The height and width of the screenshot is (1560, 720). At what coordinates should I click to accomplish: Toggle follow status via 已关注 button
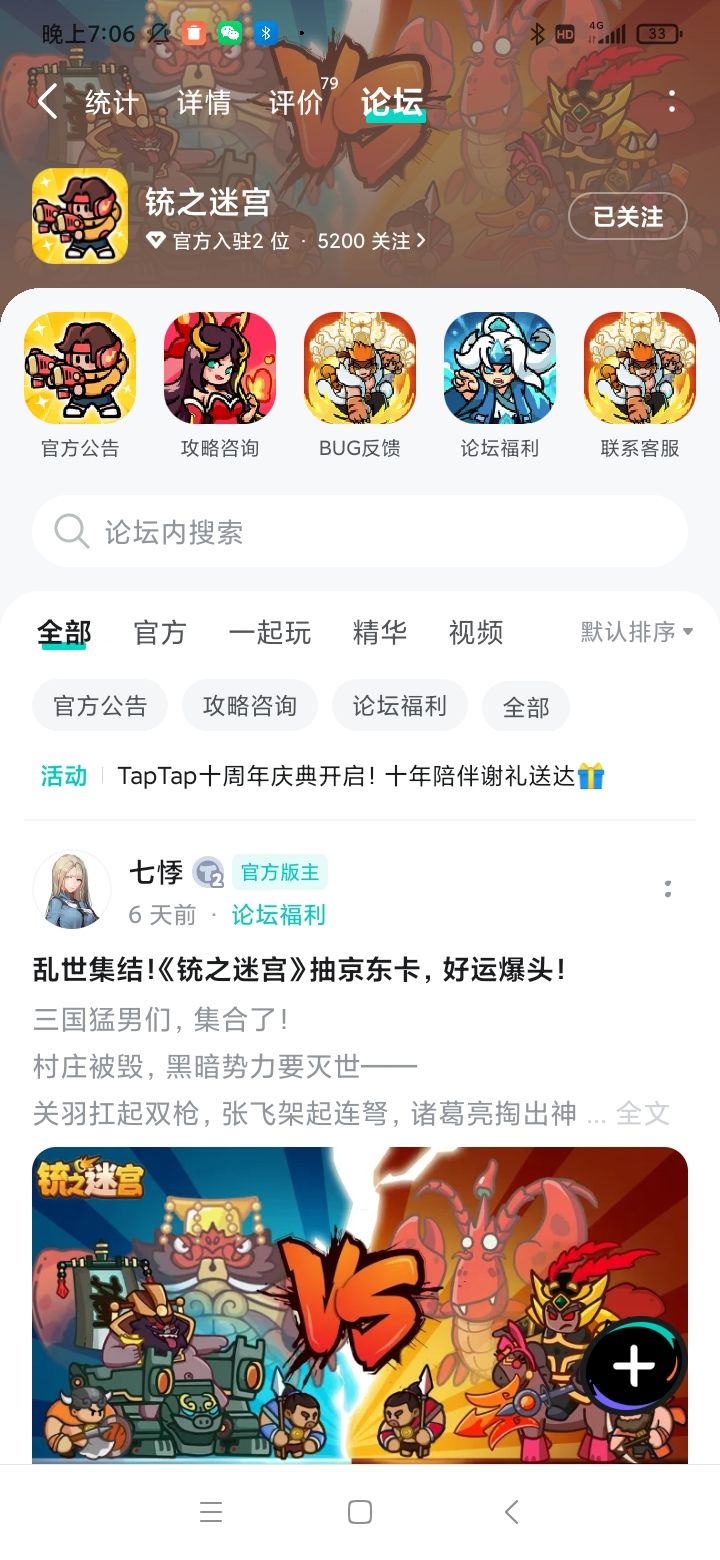click(627, 216)
